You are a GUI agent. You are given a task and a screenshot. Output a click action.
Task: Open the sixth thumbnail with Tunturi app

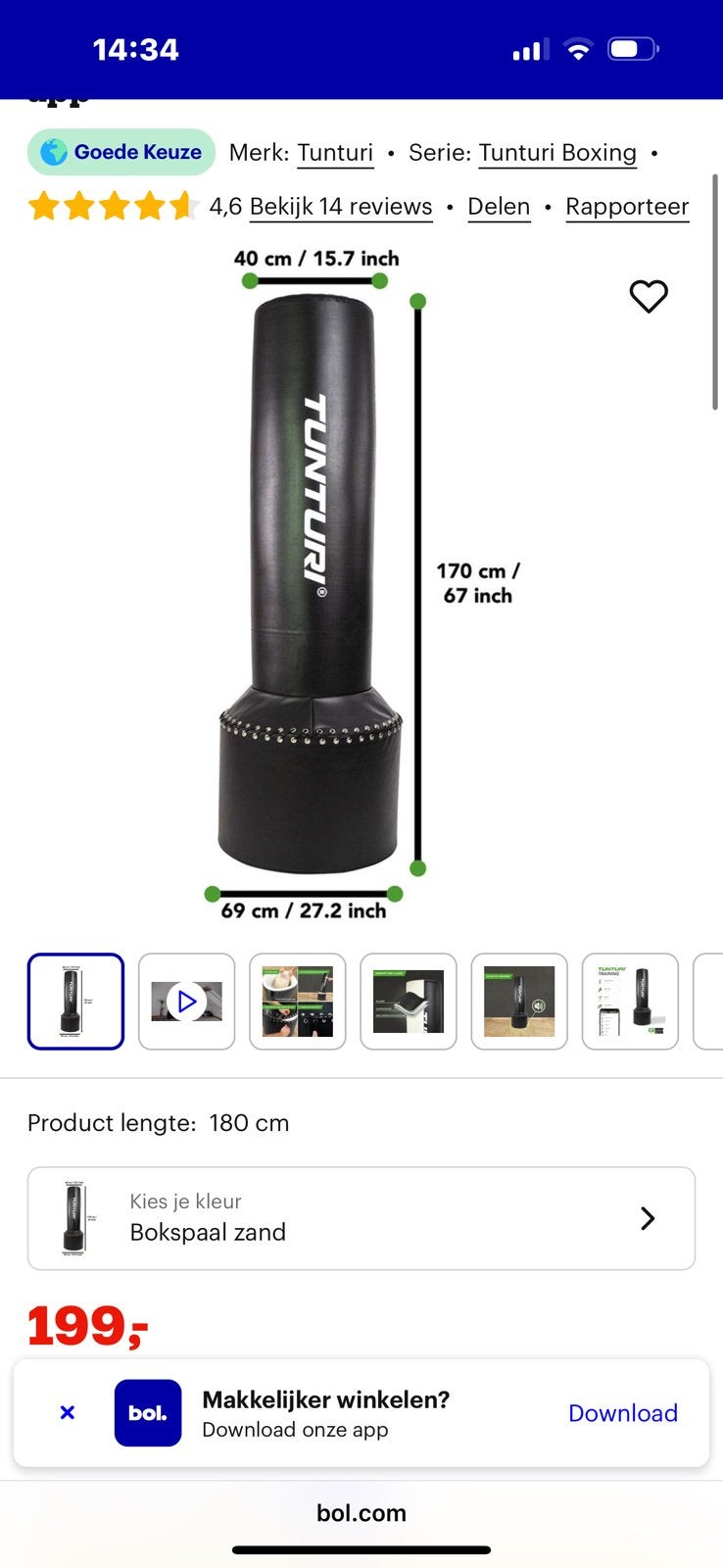click(x=630, y=1002)
